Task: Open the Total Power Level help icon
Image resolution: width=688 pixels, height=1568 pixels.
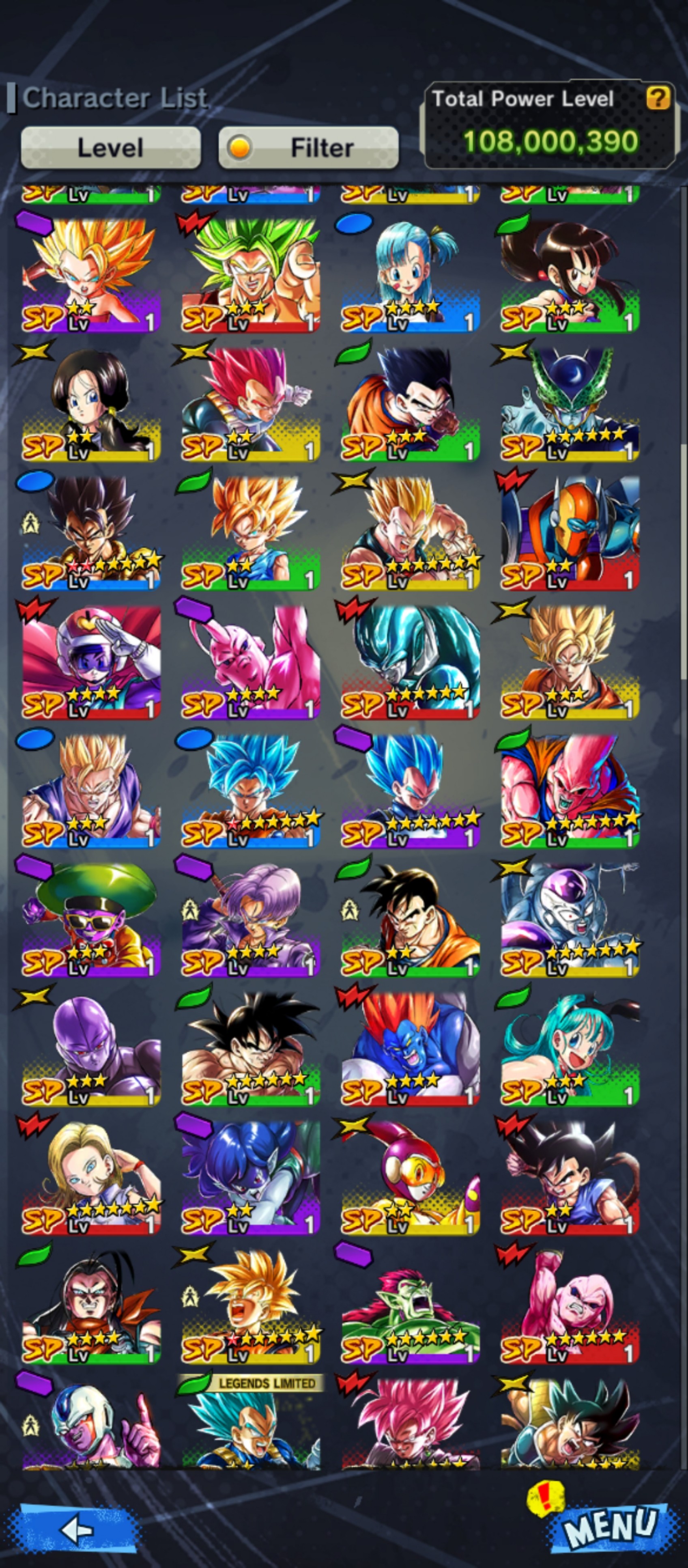Action: pyautogui.click(x=658, y=97)
